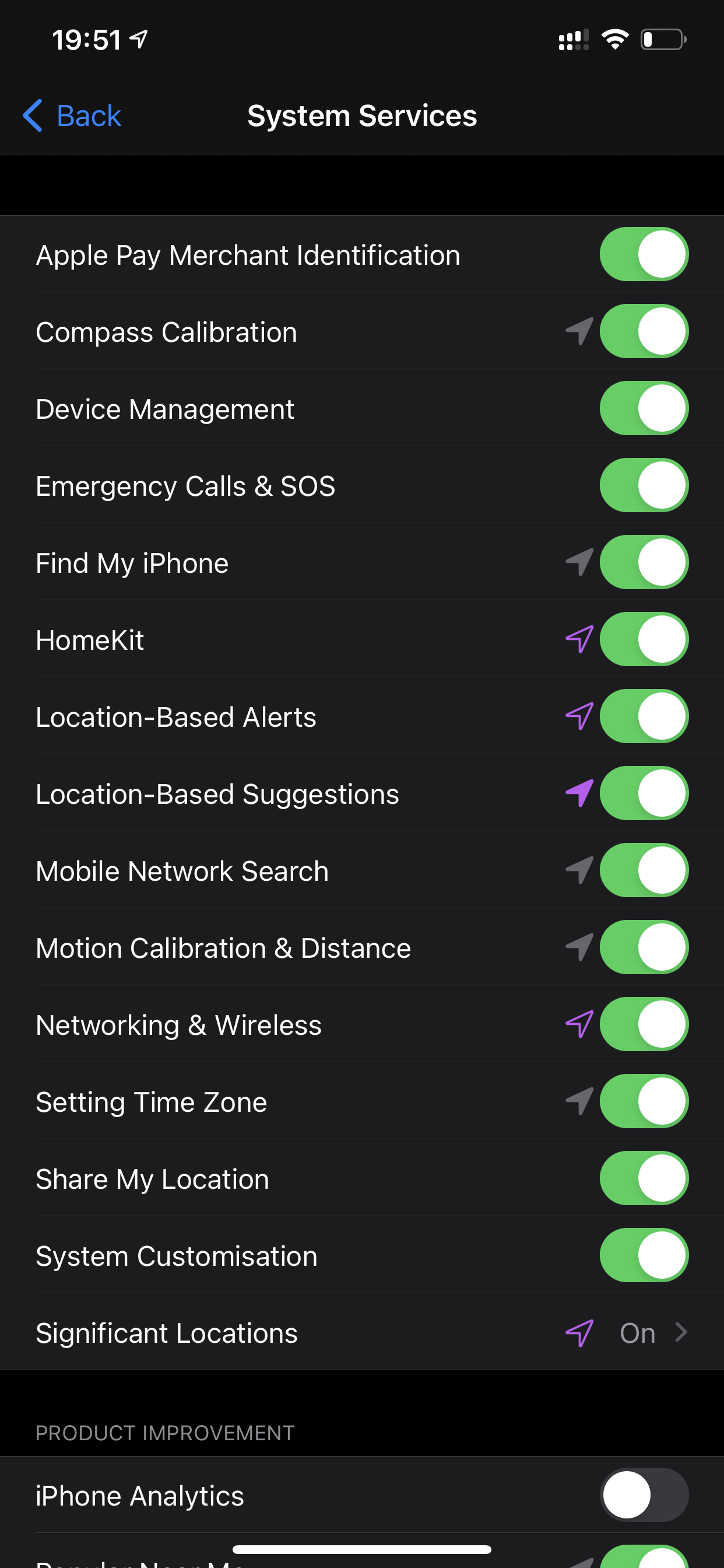Switch off Mobile Network Search

pyautogui.click(x=644, y=870)
